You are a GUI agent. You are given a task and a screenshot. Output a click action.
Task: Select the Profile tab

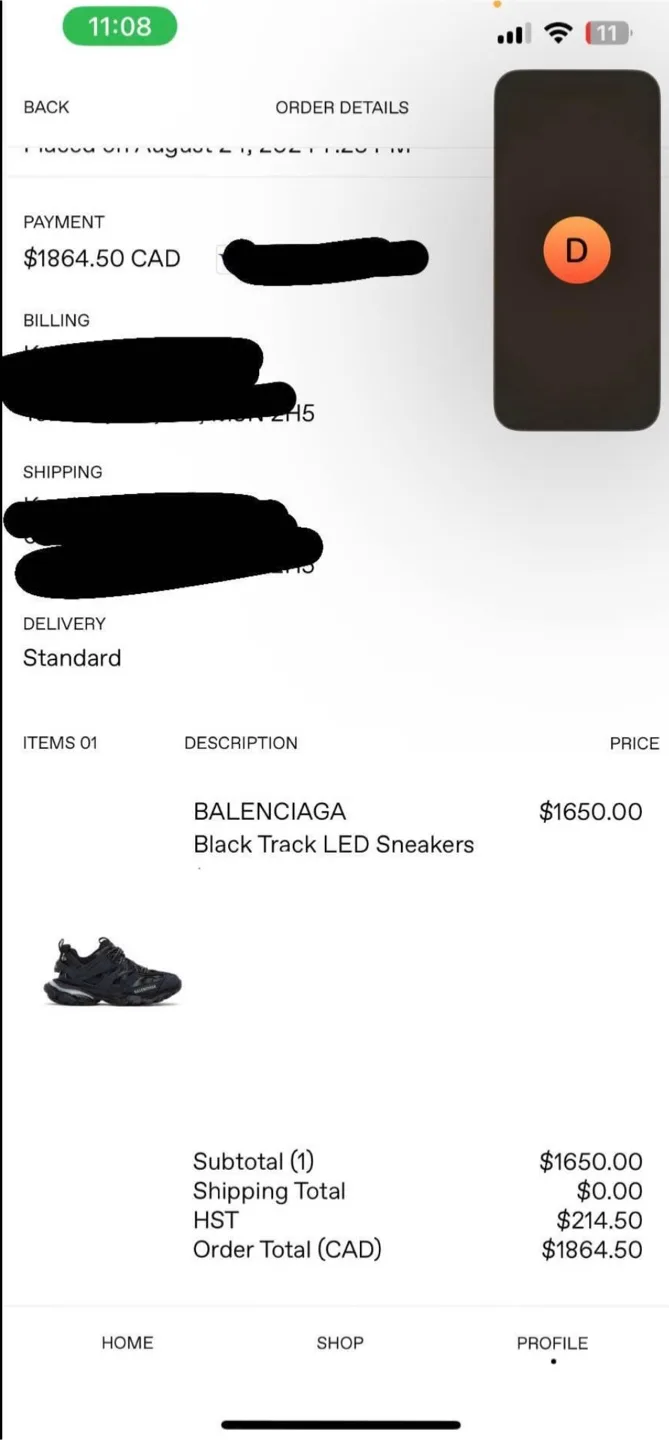coord(552,1343)
